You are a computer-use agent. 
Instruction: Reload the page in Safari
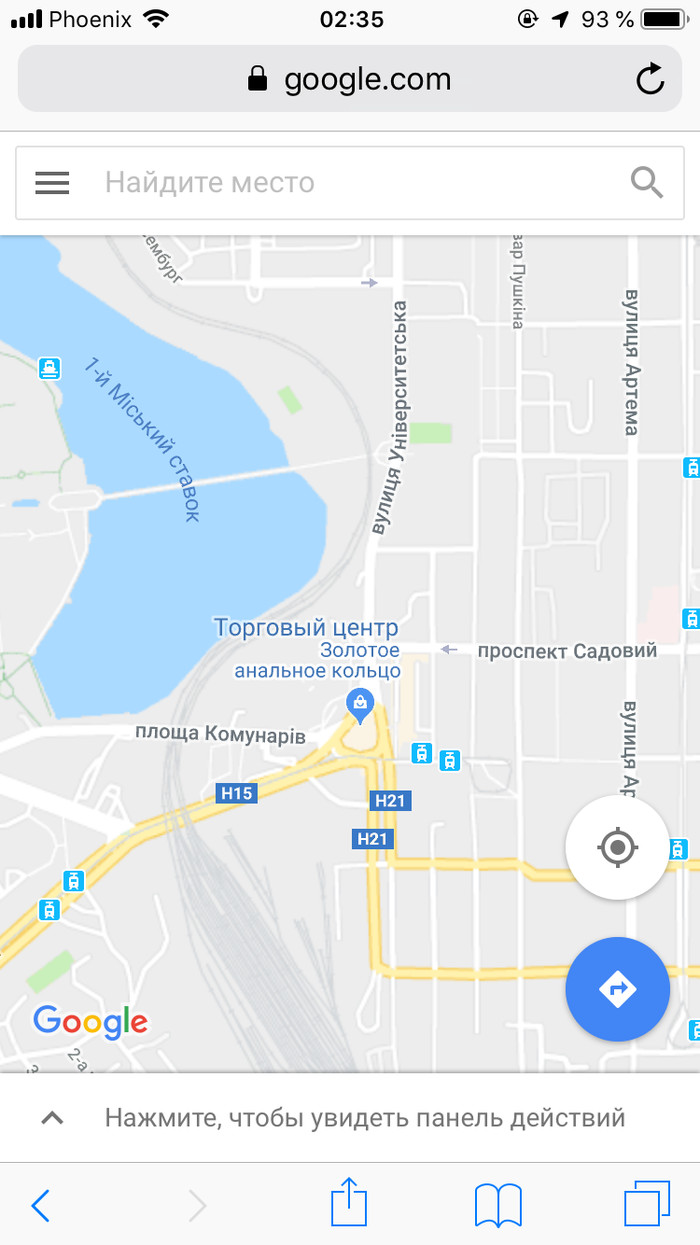tap(650, 80)
